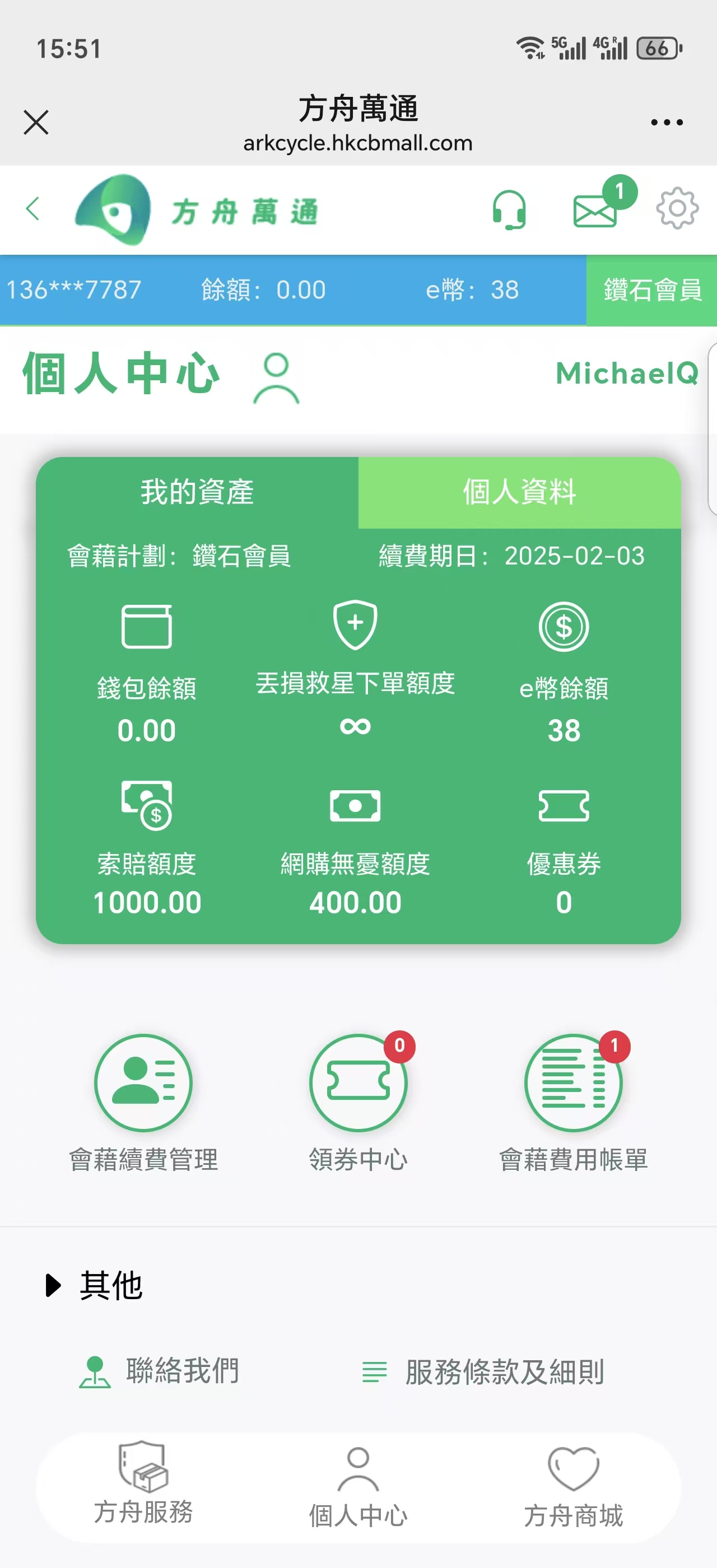Viewport: 717px width, 1568px height.
Task: Go to 方舟商城 tab
Action: [574, 1486]
